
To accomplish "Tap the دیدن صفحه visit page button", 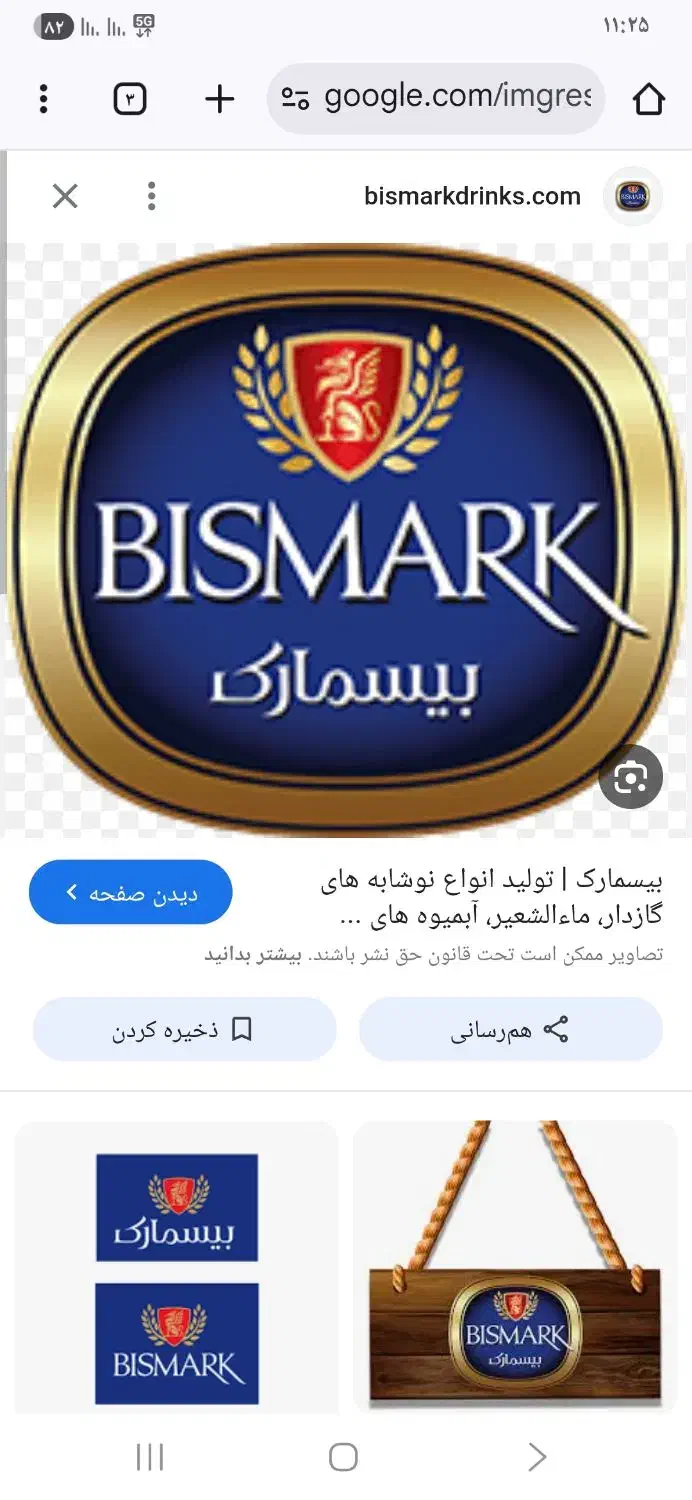I will click(x=131, y=892).
